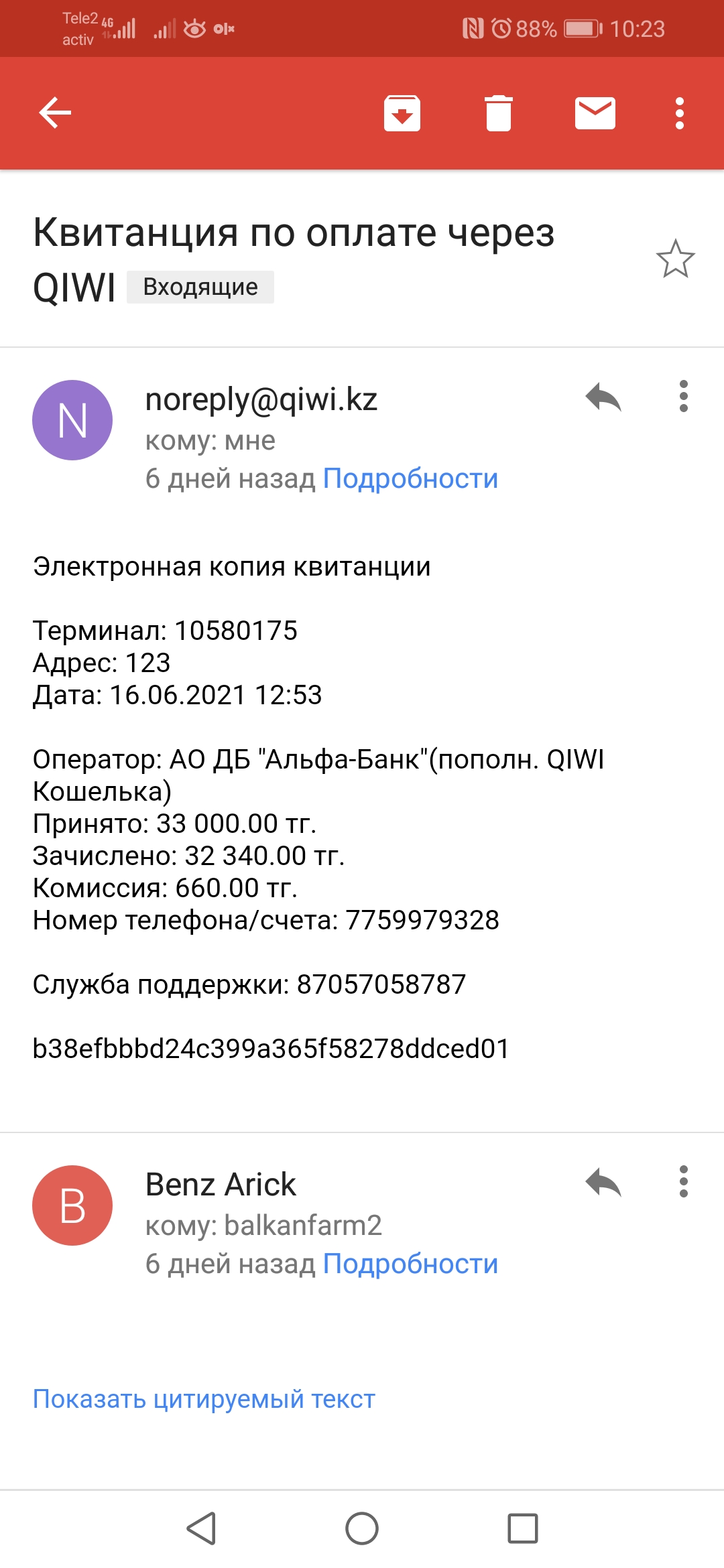Viewport: 724px width, 1568px height.
Task: Open more options for Benz Arick's message
Action: pyautogui.click(x=683, y=1182)
